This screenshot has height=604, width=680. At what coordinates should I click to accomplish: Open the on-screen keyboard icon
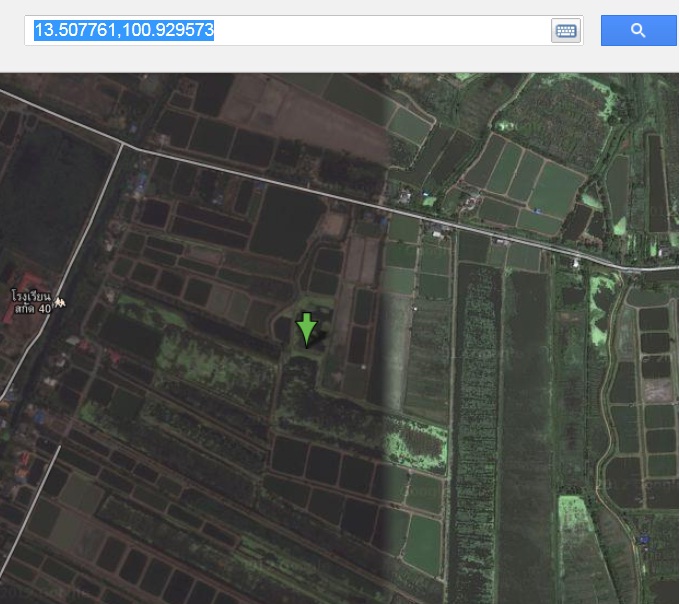coord(565,31)
